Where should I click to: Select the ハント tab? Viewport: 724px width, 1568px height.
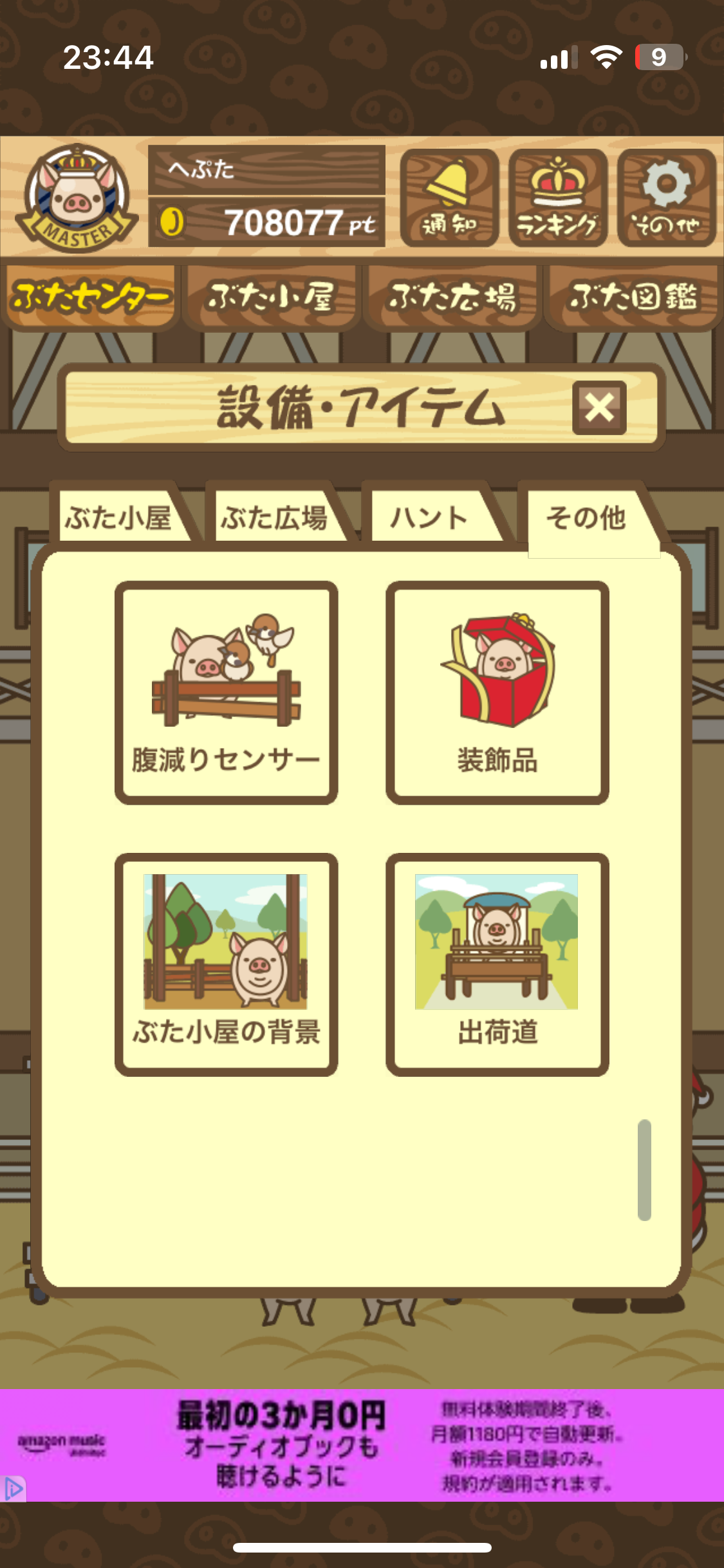429,518
